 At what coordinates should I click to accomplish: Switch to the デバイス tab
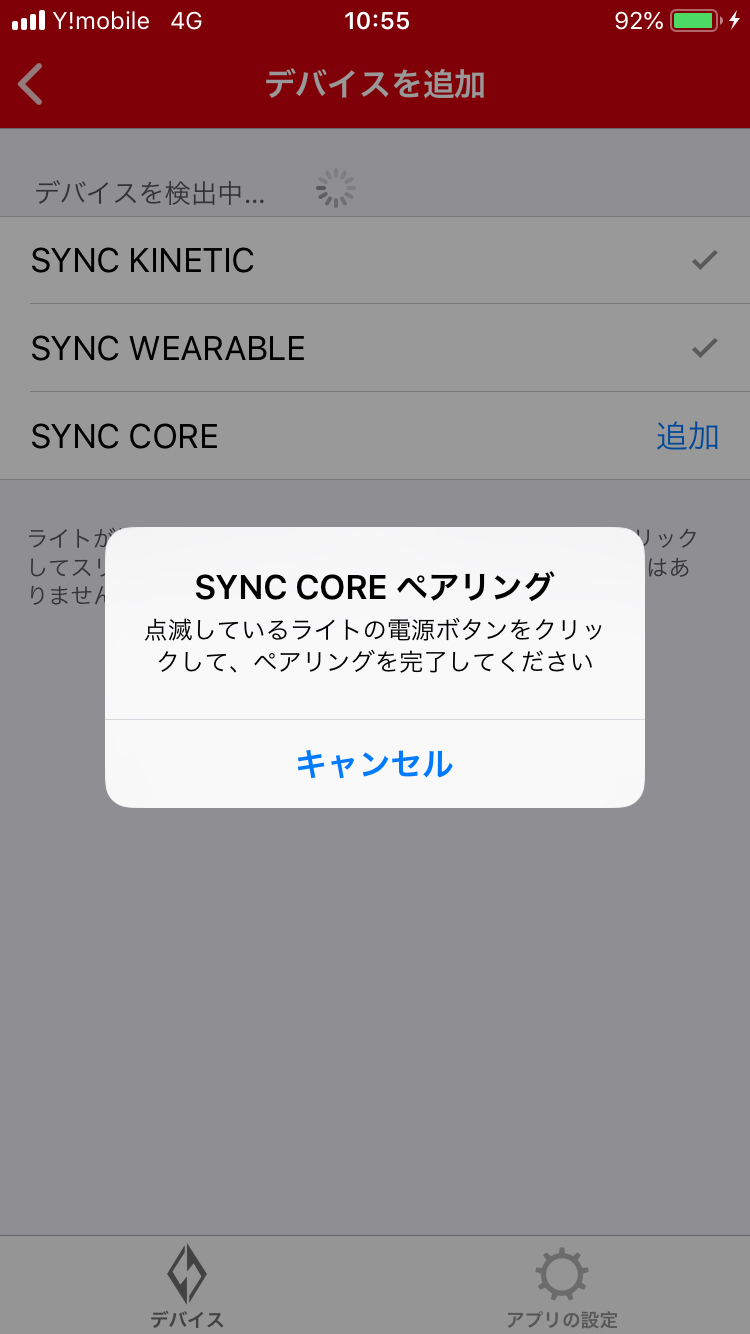point(187,1286)
